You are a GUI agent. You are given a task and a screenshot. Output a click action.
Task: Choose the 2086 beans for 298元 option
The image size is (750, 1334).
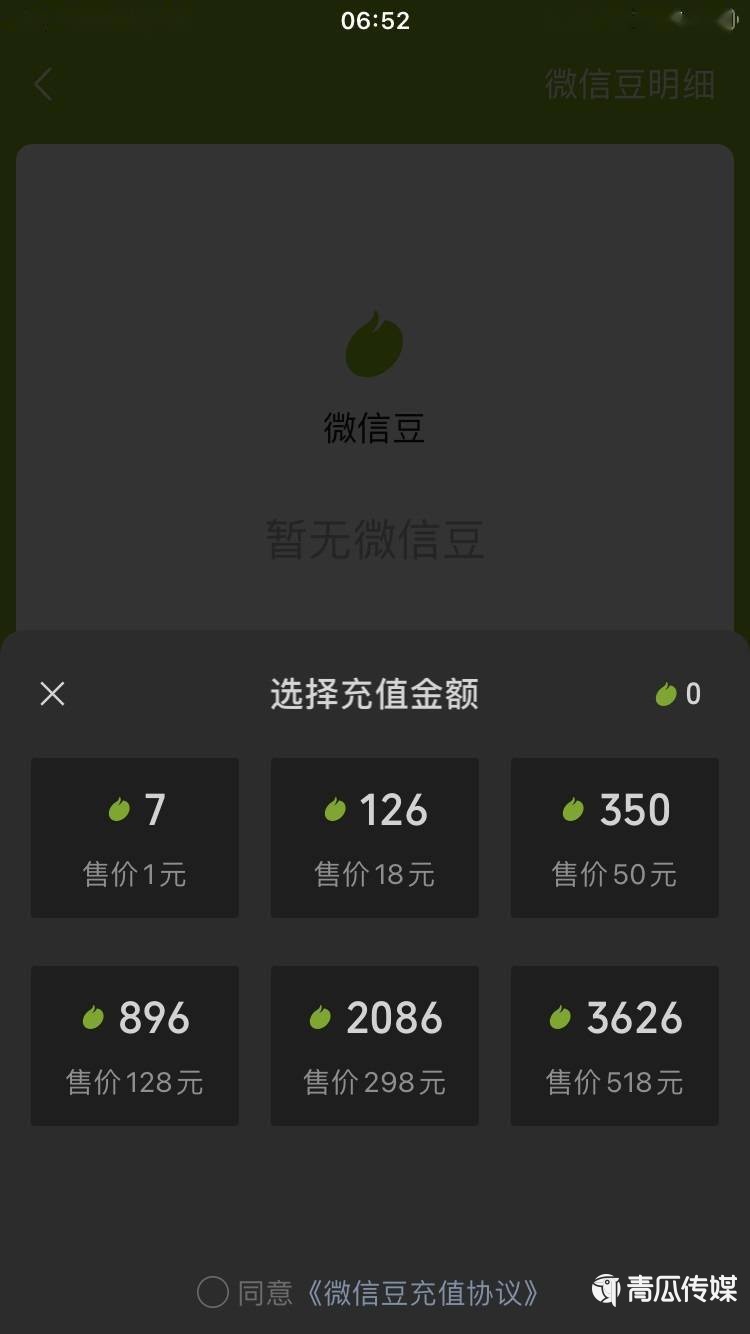coord(375,1046)
